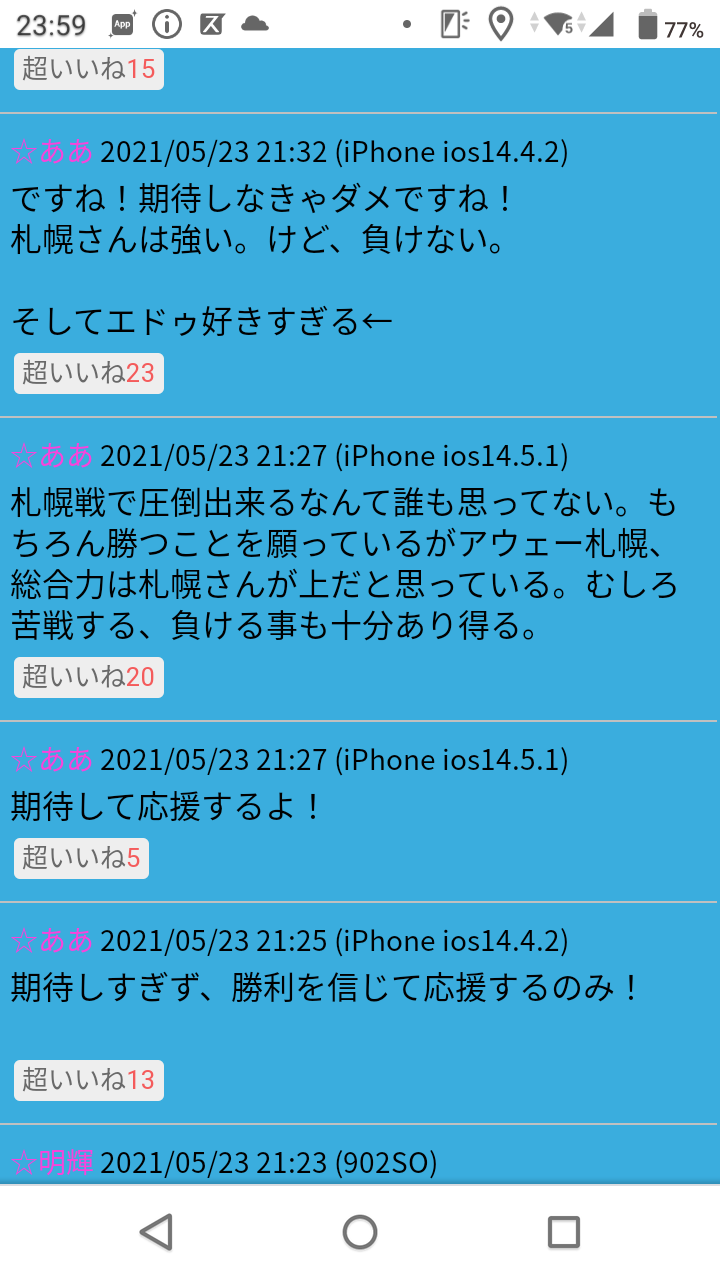720x1280 pixels.
Task: Tap 超いいね 5 under 期待して応援するよ
Action: [81, 858]
